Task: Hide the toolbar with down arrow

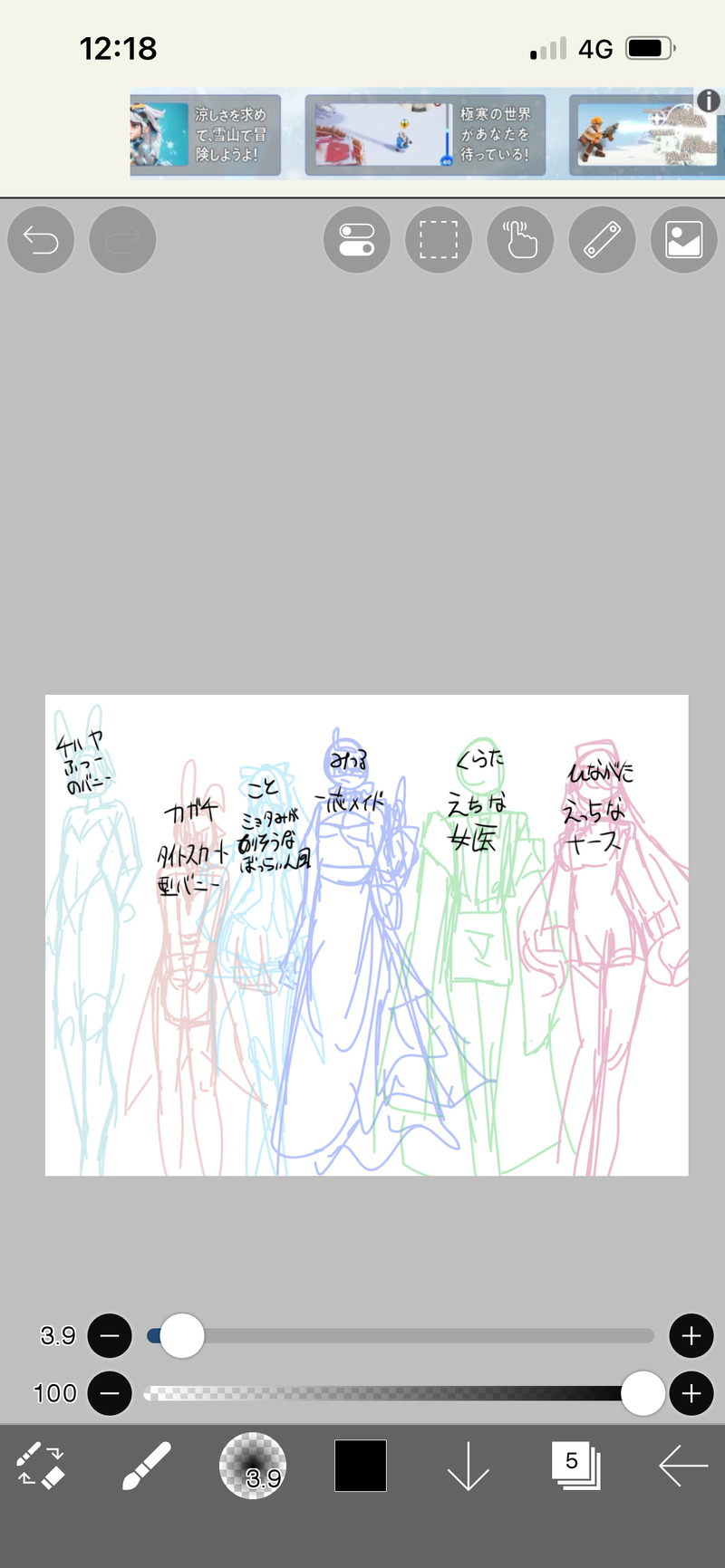Action: click(468, 1465)
